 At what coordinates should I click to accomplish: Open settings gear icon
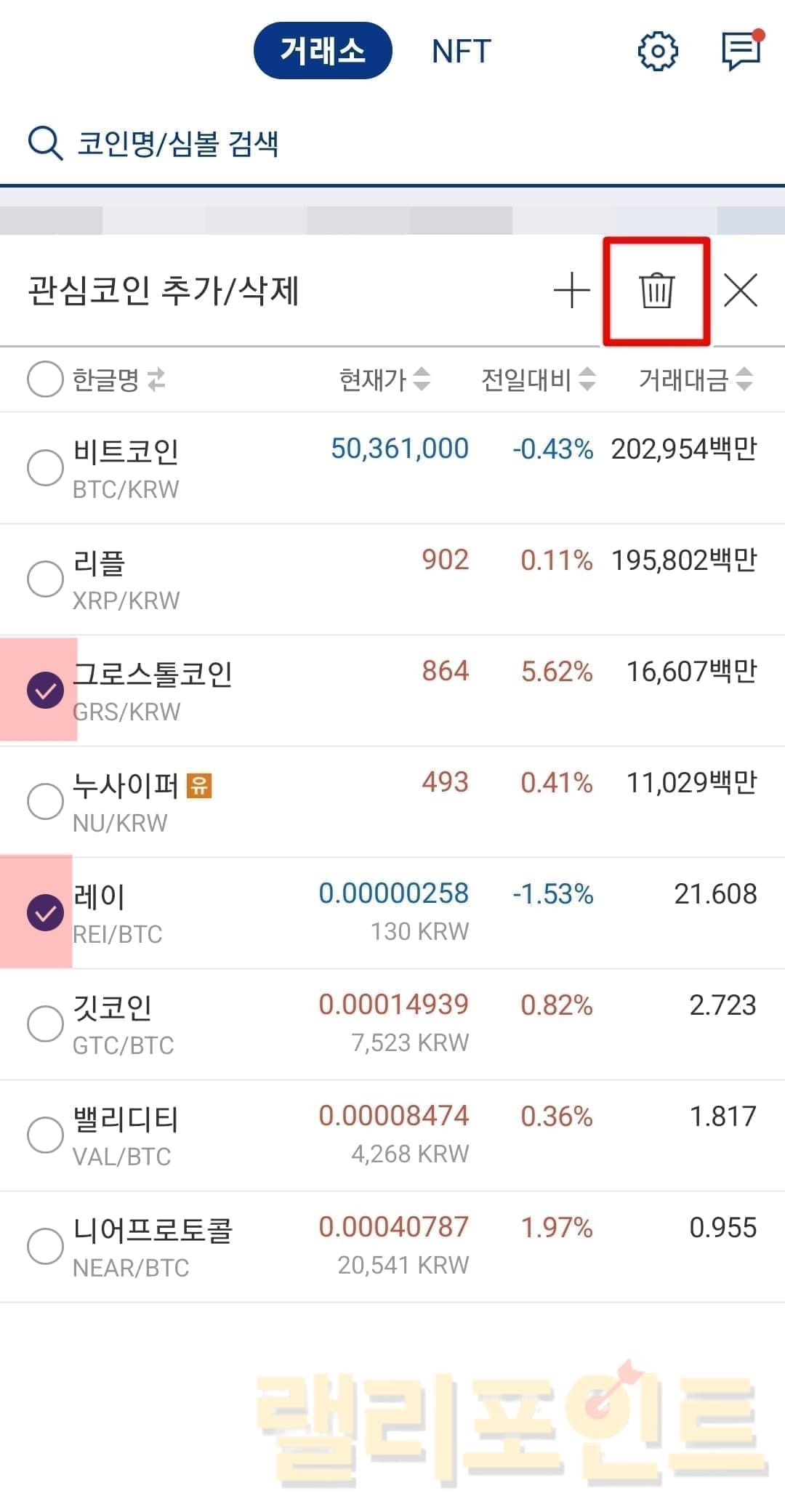(657, 52)
